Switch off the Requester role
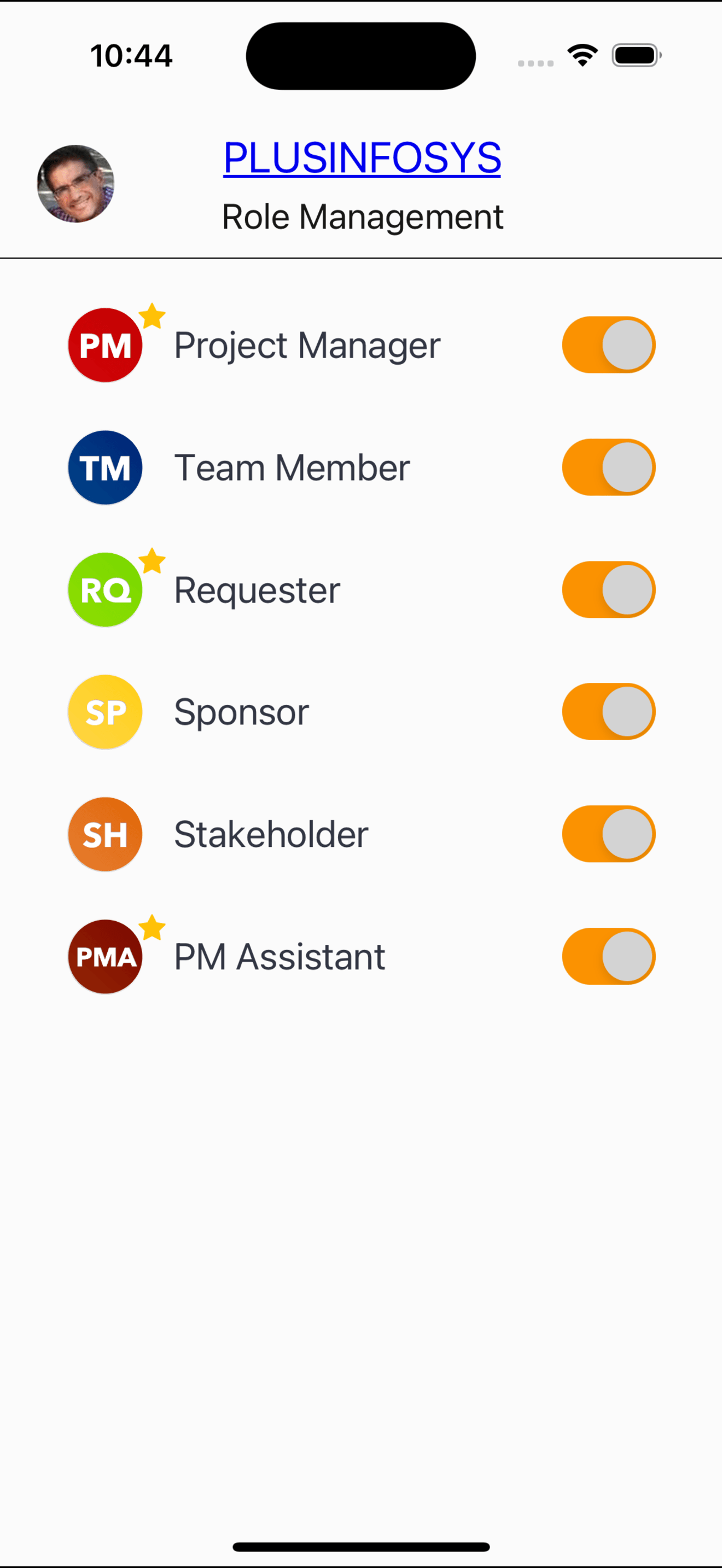The width and height of the screenshot is (722, 1568). (x=609, y=589)
